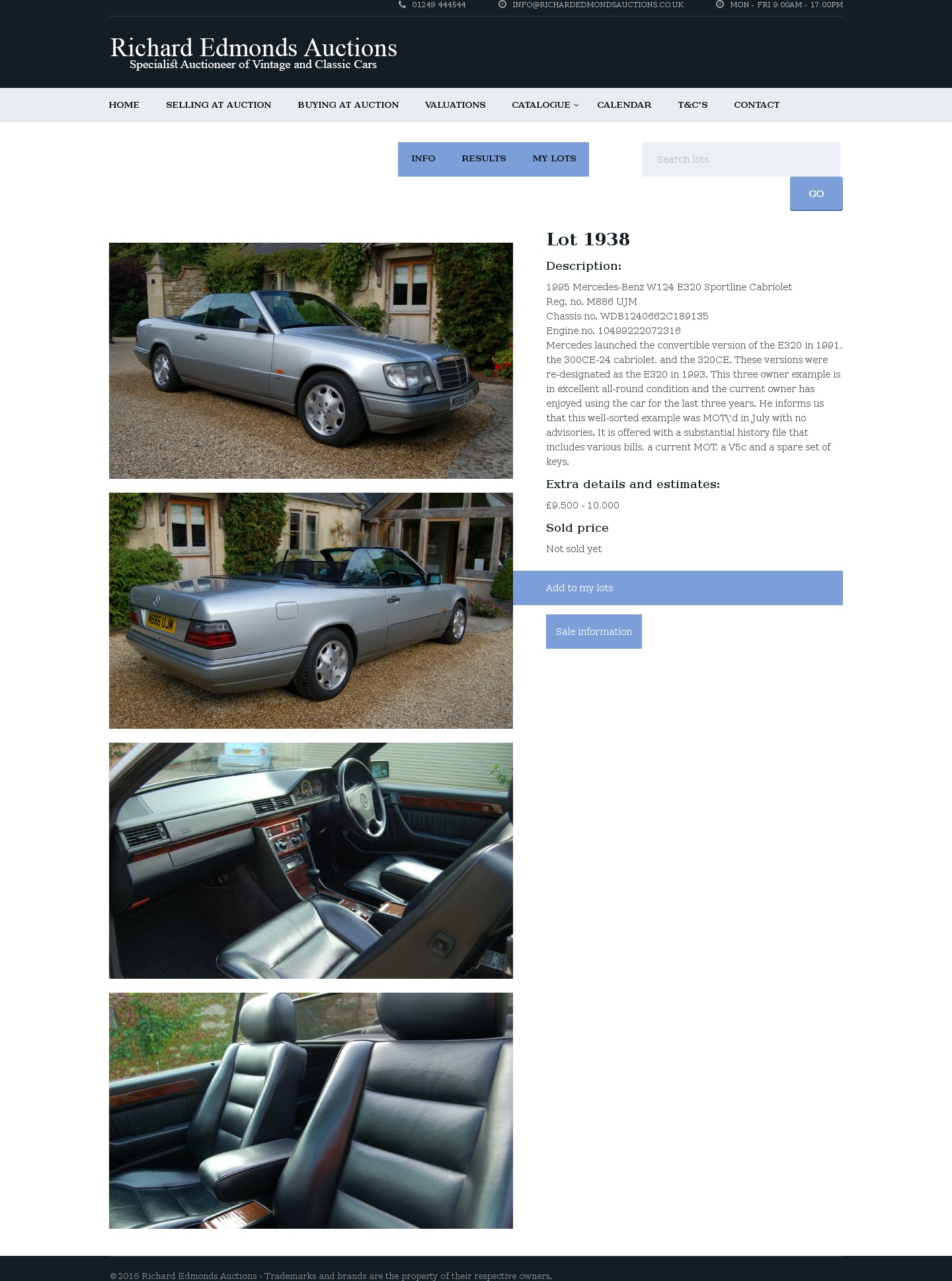Viewport: 952px width, 1281px height.
Task: View the T&C's page
Action: pos(692,104)
